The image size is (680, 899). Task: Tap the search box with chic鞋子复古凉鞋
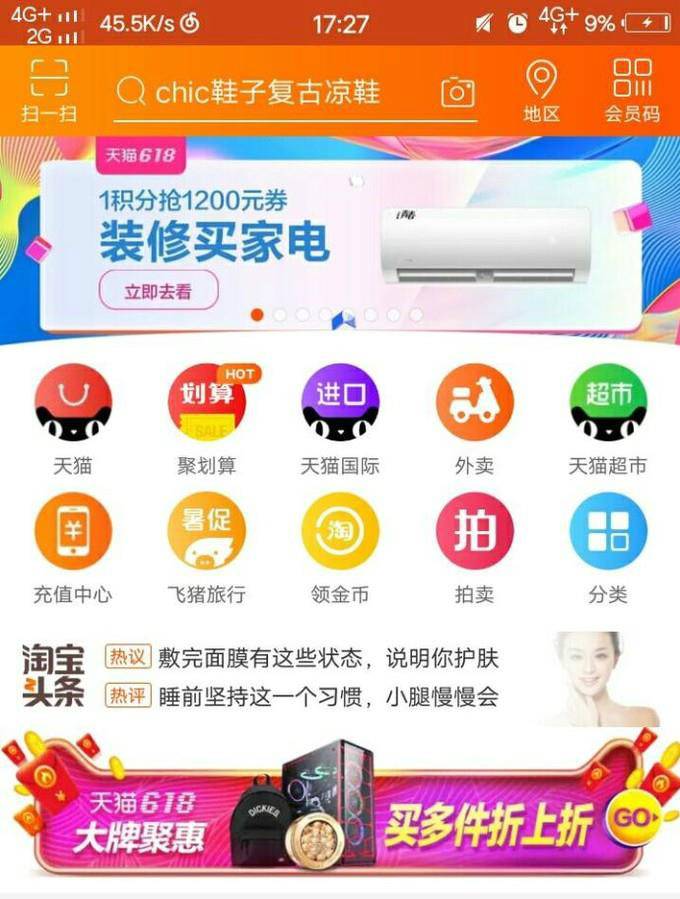click(x=270, y=93)
